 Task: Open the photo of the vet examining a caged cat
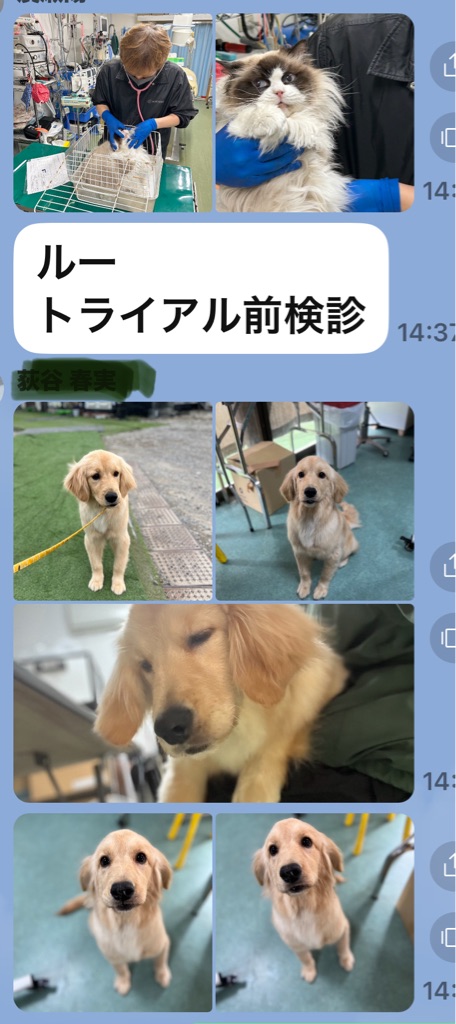[113, 112]
